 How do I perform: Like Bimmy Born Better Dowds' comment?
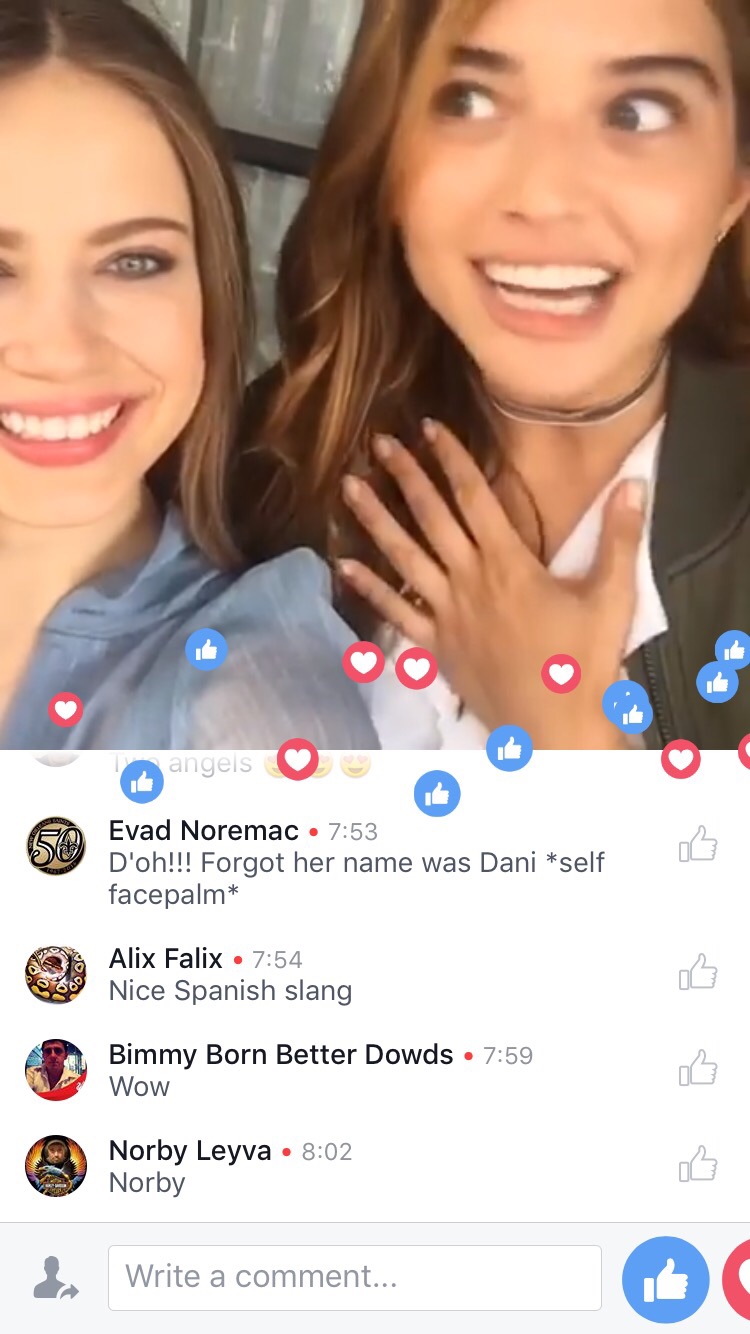[698, 1068]
